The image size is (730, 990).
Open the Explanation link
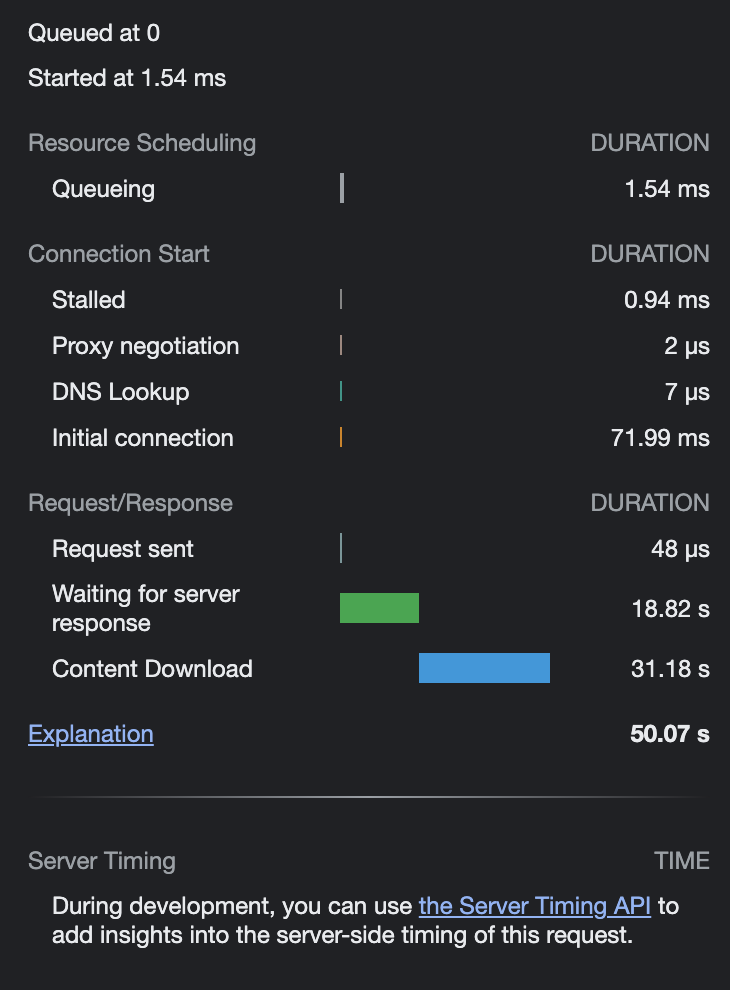tap(91, 734)
